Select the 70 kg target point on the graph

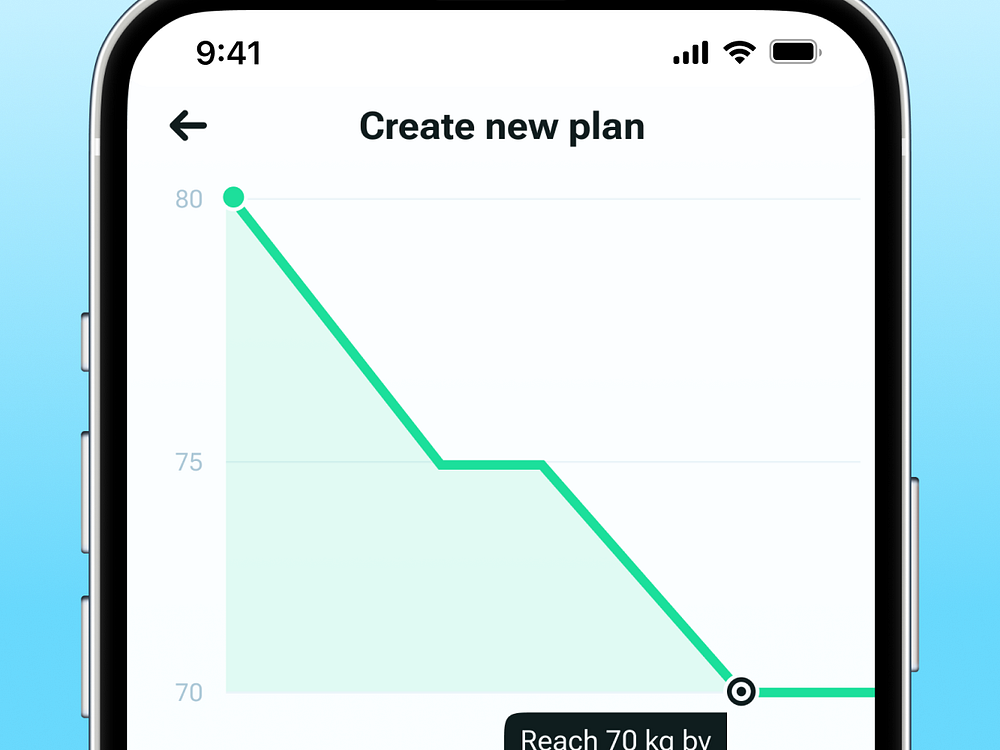[741, 691]
